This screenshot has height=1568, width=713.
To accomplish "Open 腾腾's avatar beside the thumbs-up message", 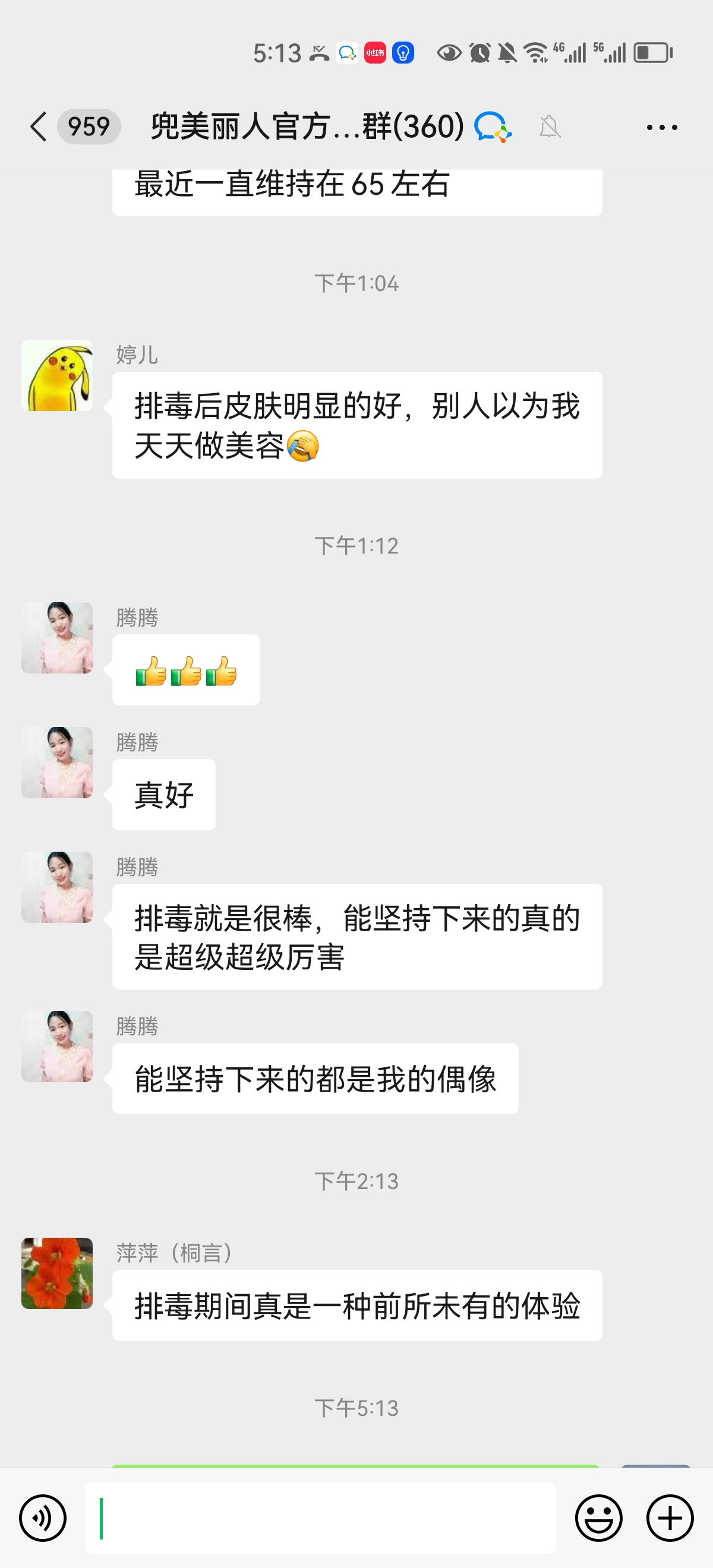I will 57,638.
